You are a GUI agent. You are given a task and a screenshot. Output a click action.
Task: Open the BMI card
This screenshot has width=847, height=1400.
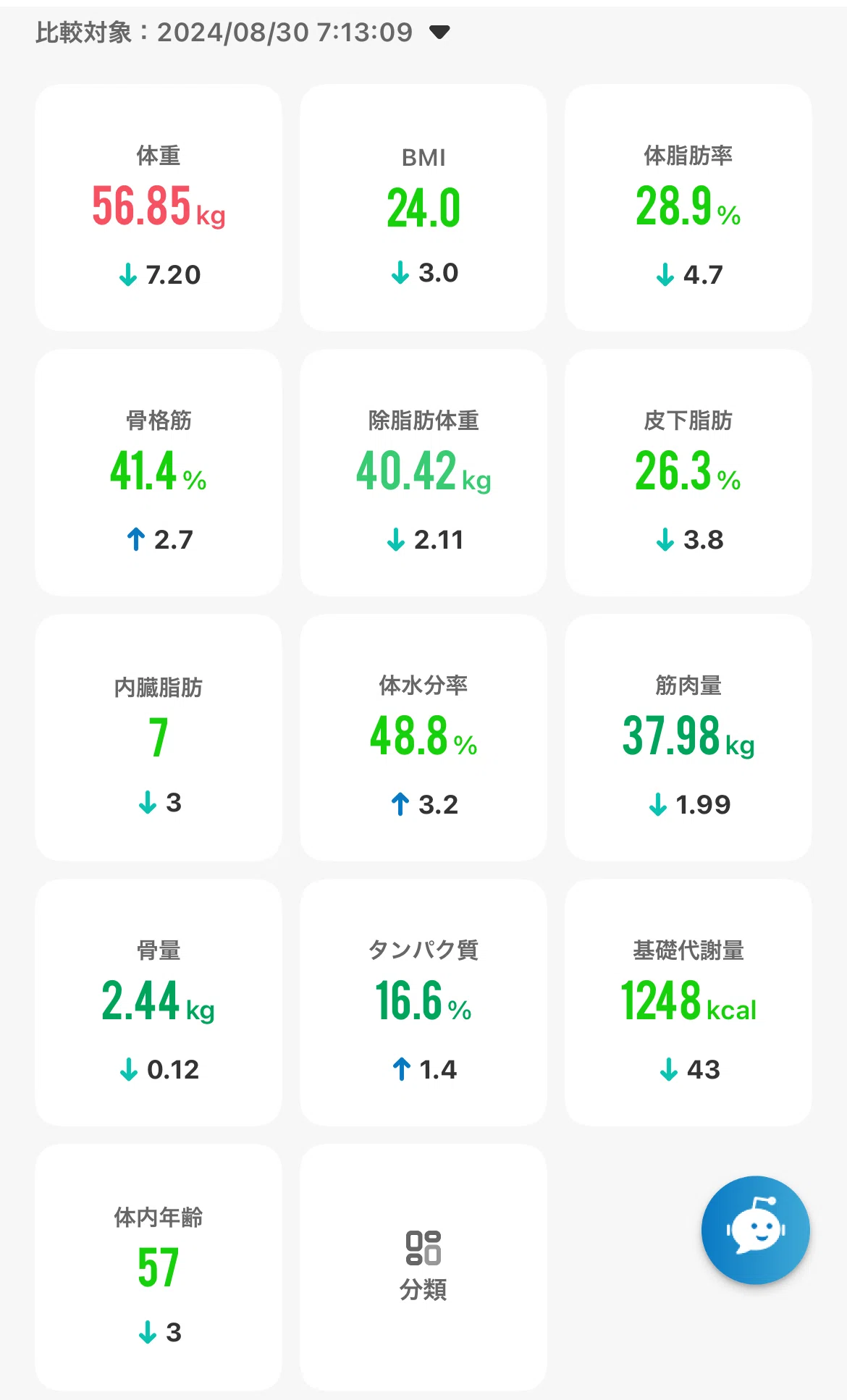click(423, 208)
